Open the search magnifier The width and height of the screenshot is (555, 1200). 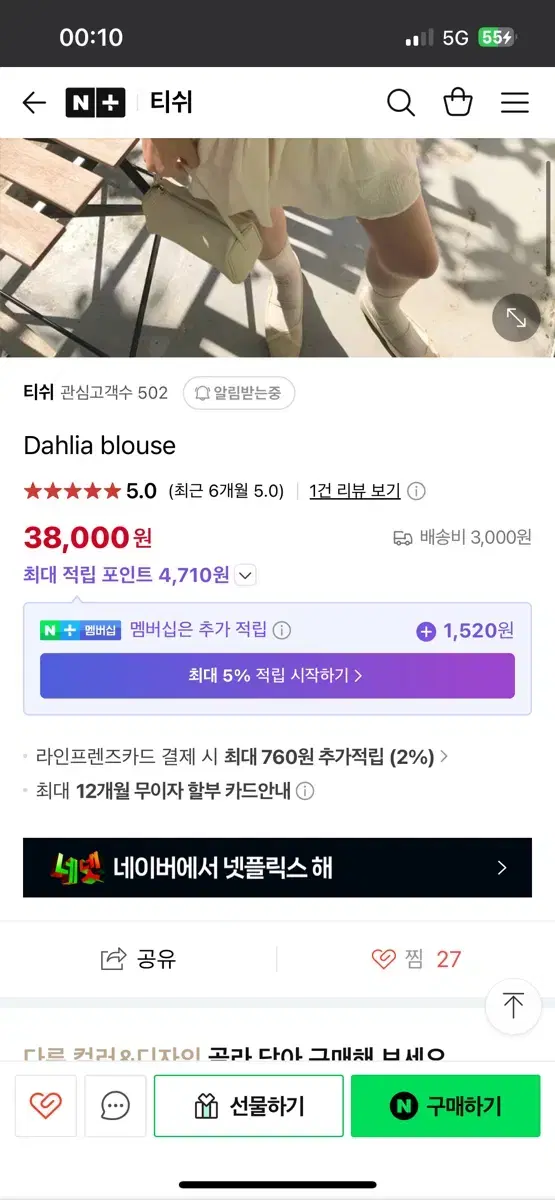point(401,102)
